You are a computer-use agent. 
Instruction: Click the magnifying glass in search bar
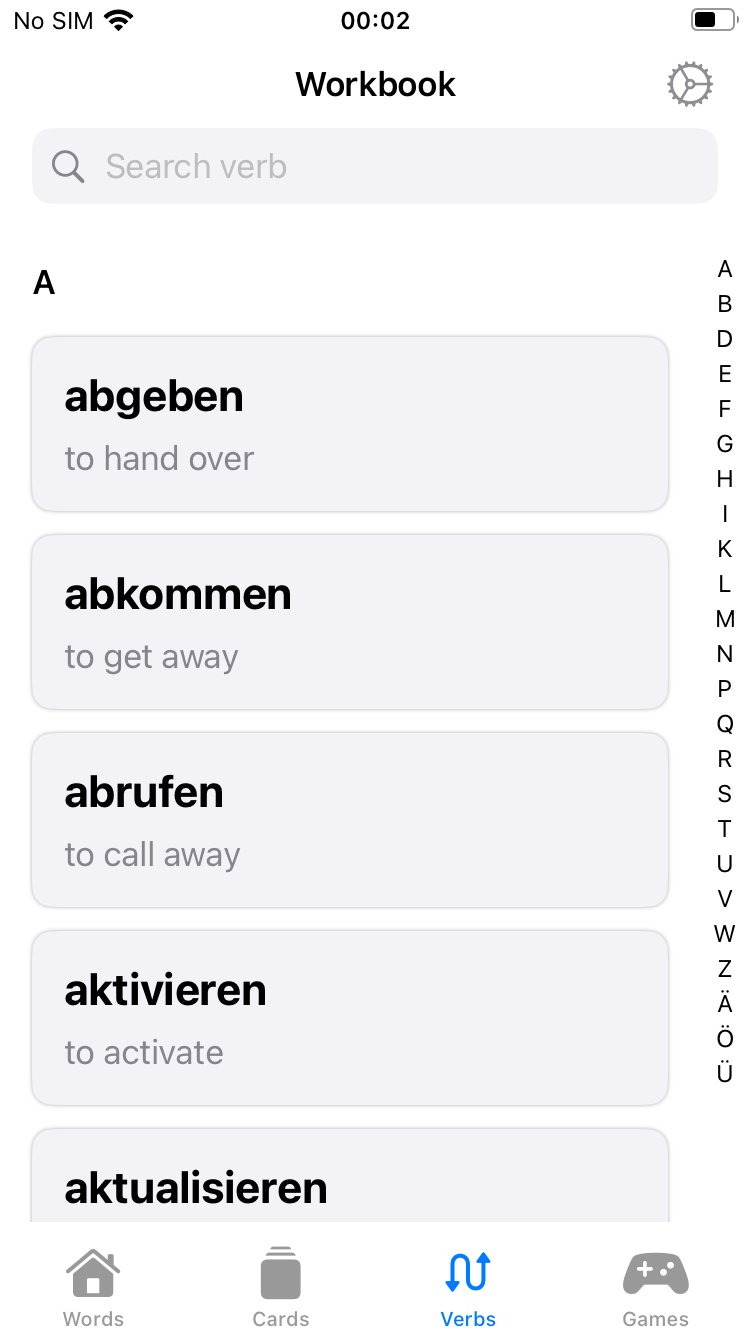68,165
